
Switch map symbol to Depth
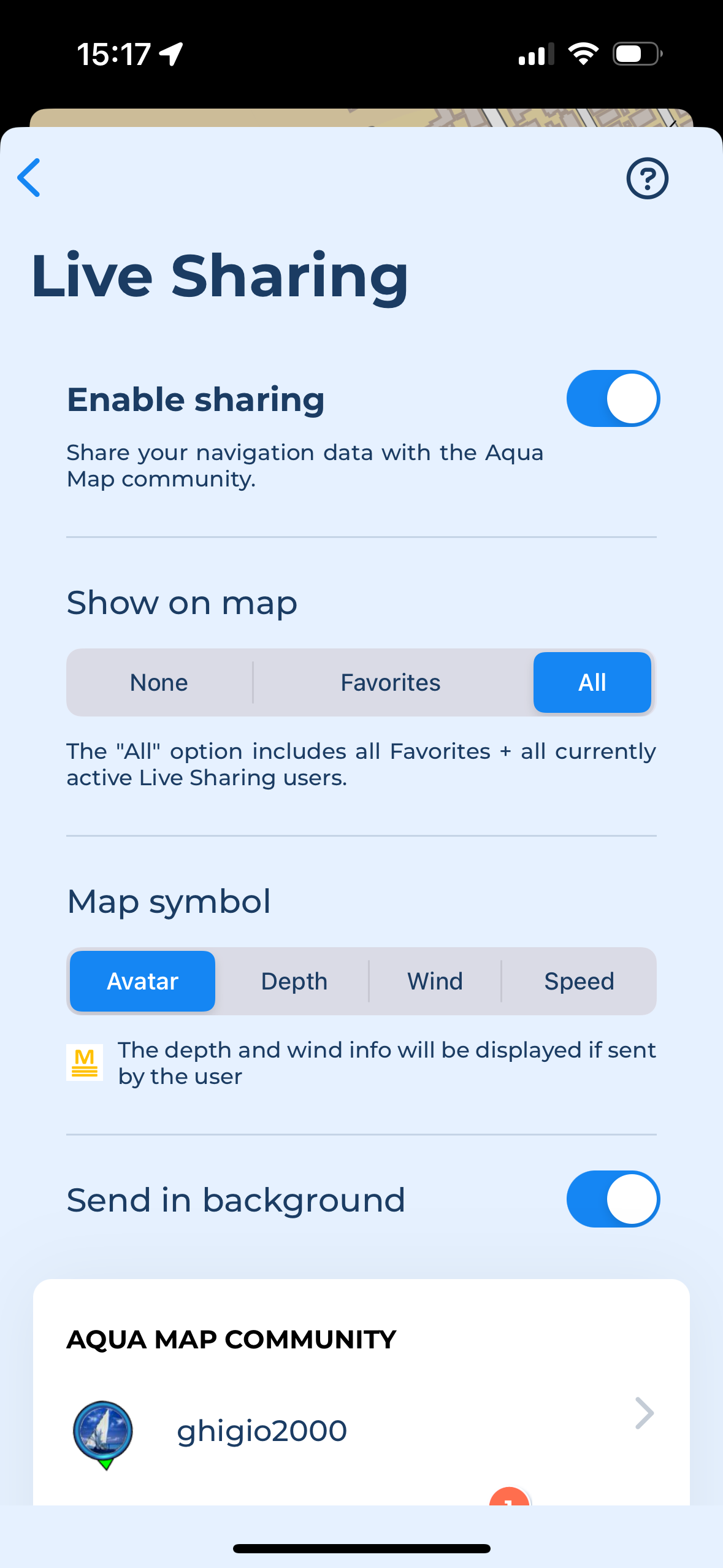(x=294, y=981)
